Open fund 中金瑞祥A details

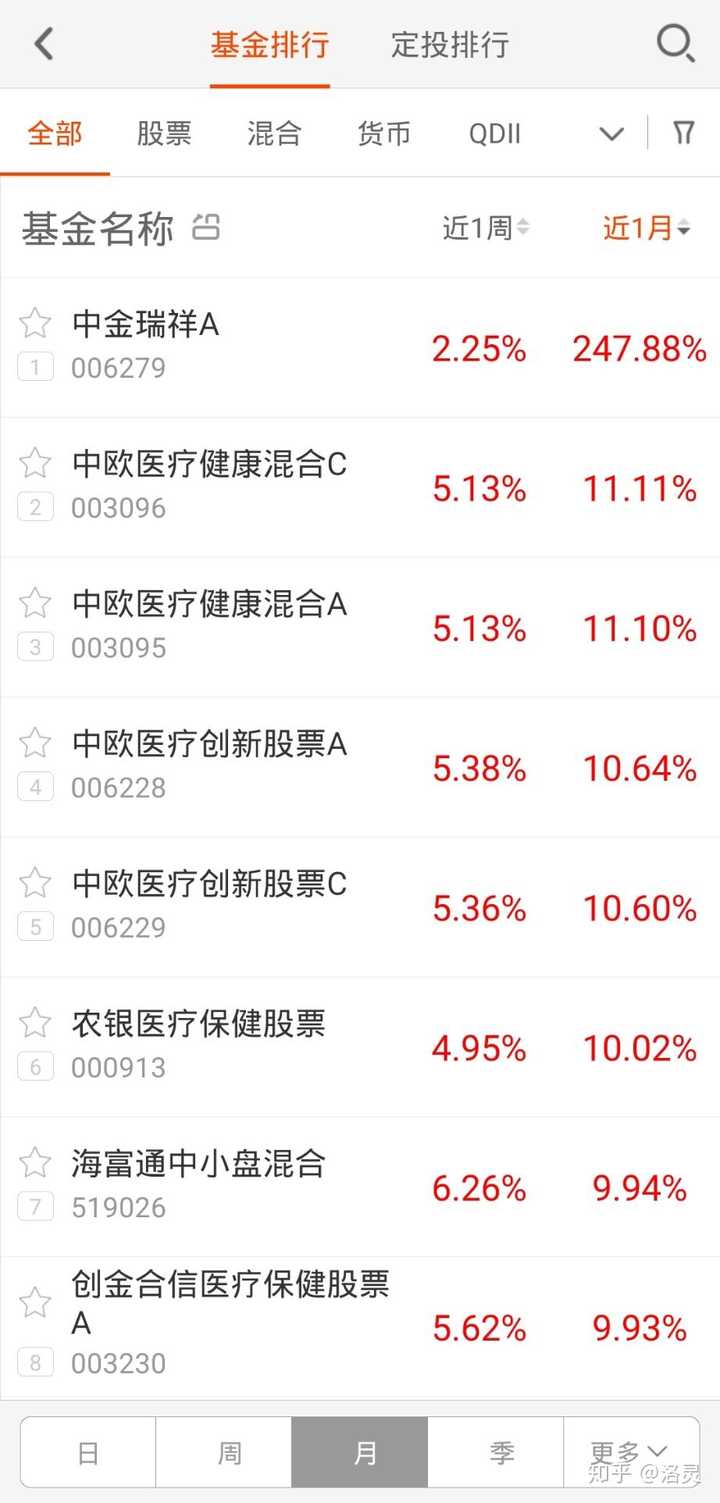360,347
